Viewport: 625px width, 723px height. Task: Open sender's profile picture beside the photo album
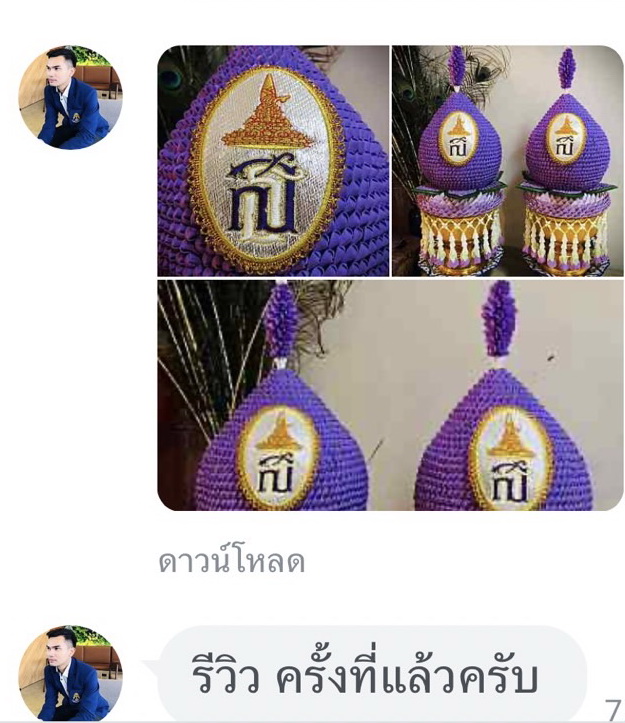70,97
